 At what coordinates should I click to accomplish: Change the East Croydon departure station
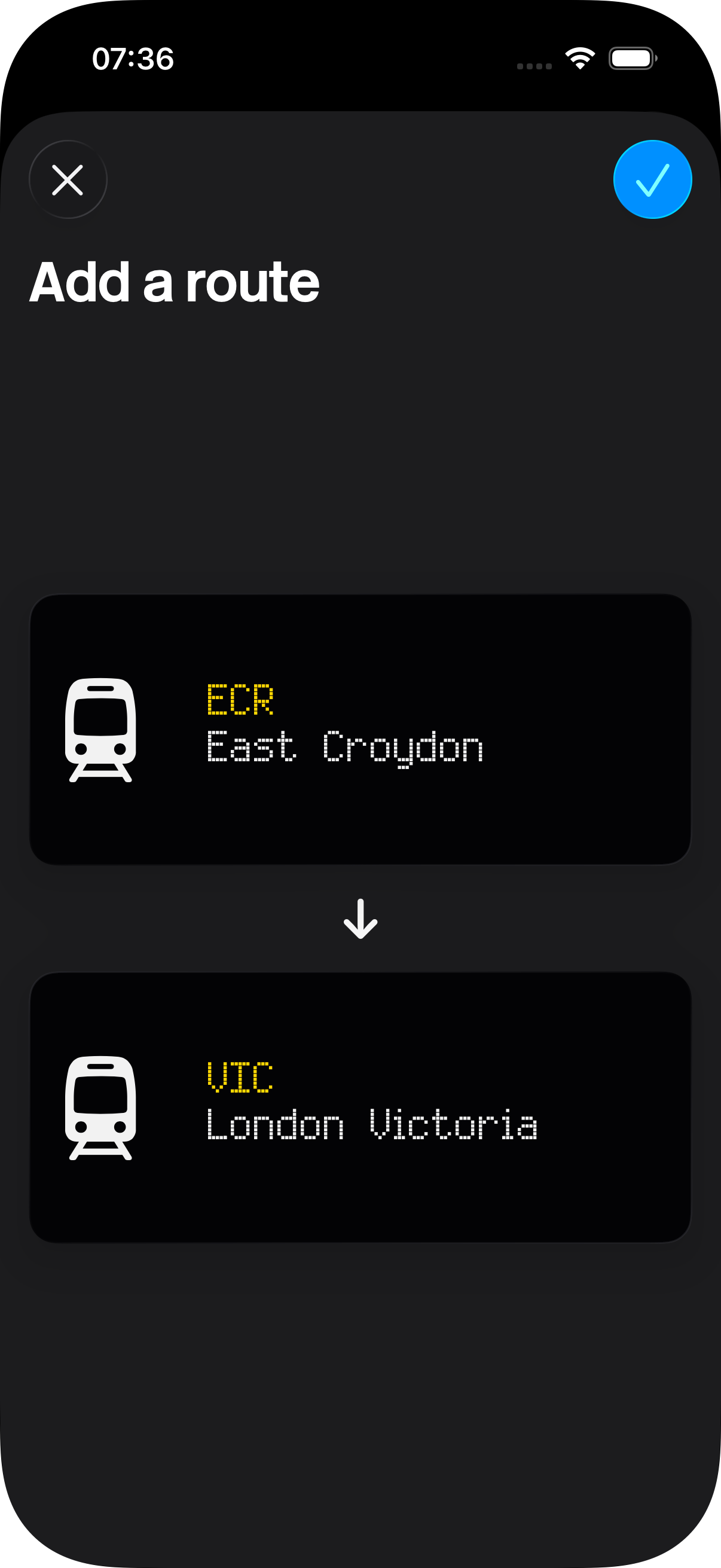pos(360,729)
